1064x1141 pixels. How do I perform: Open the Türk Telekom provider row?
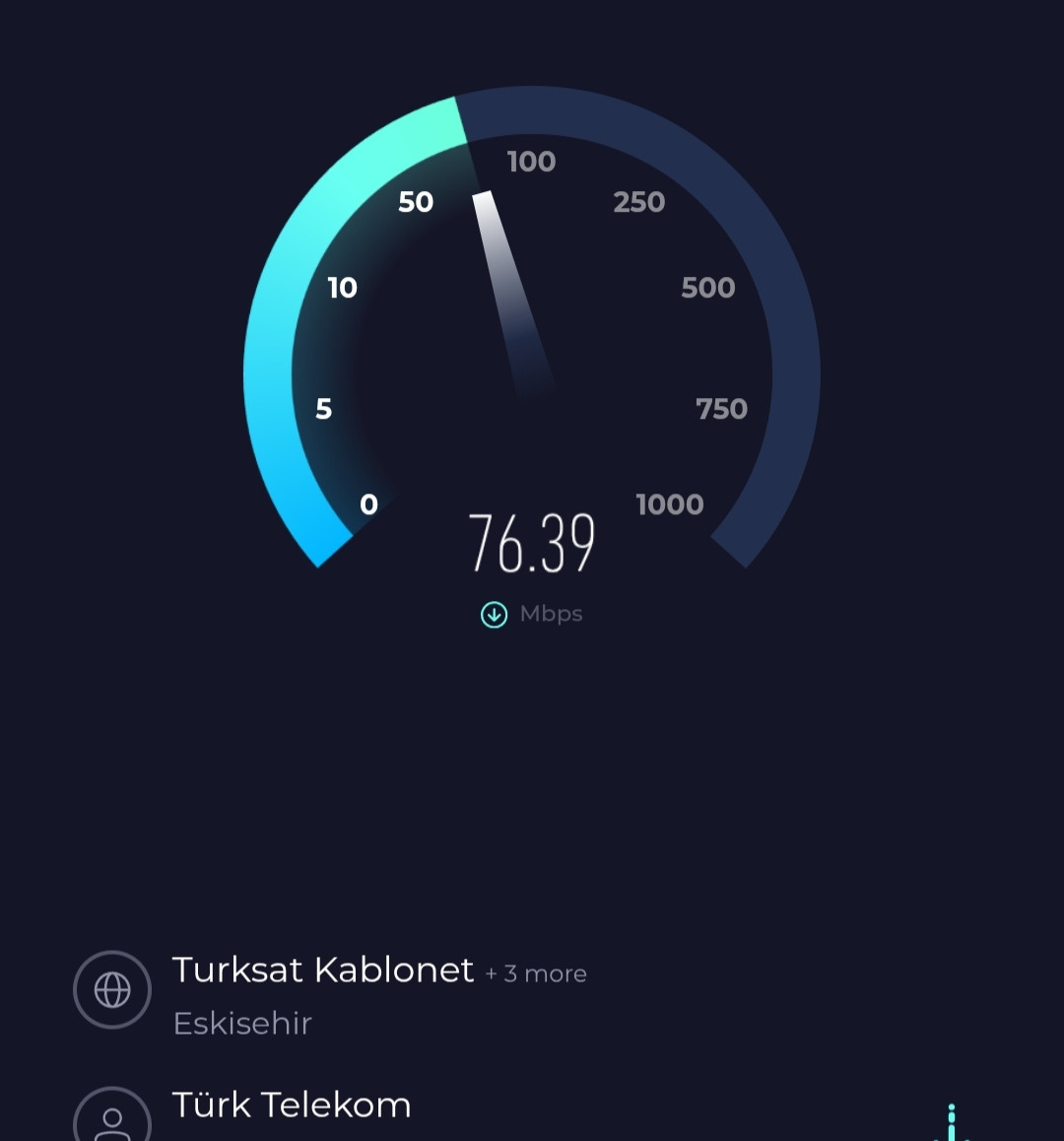click(292, 1106)
